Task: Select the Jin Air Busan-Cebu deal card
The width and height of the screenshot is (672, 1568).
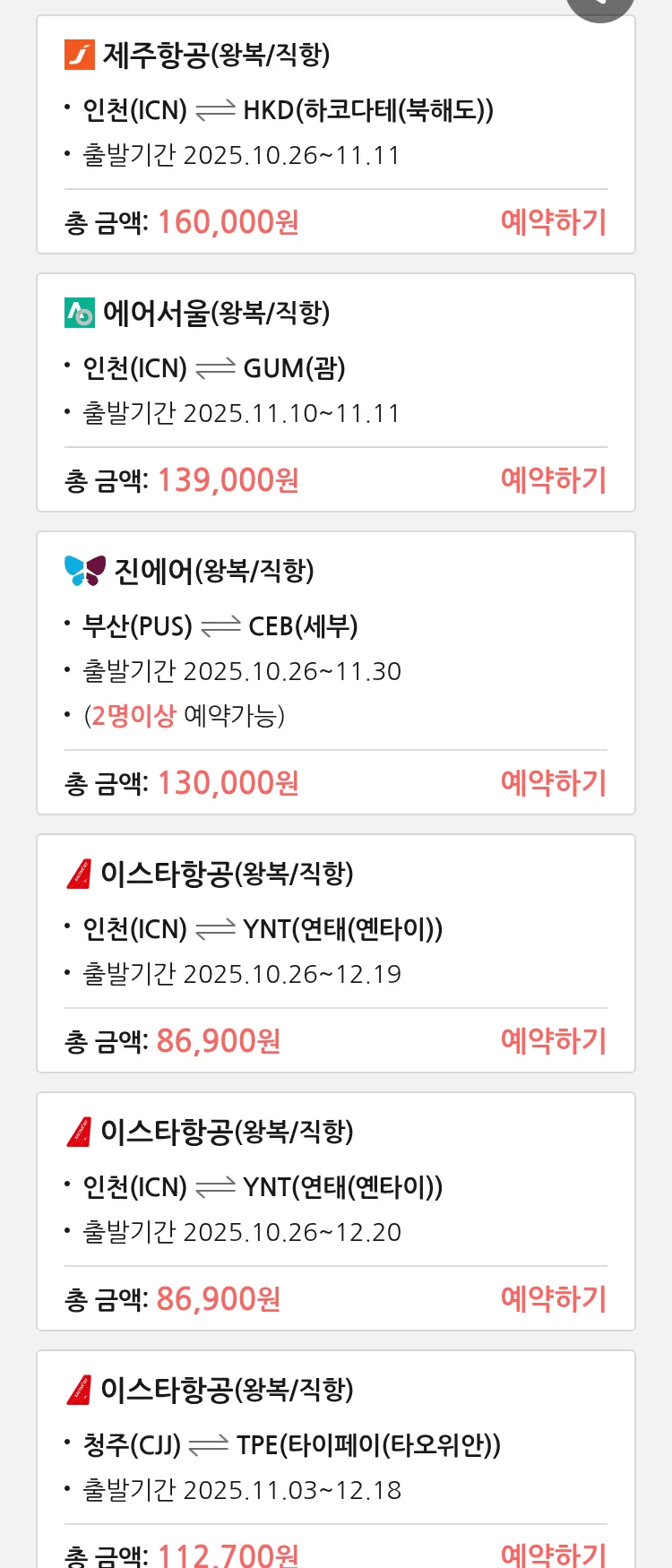Action: tap(335, 672)
